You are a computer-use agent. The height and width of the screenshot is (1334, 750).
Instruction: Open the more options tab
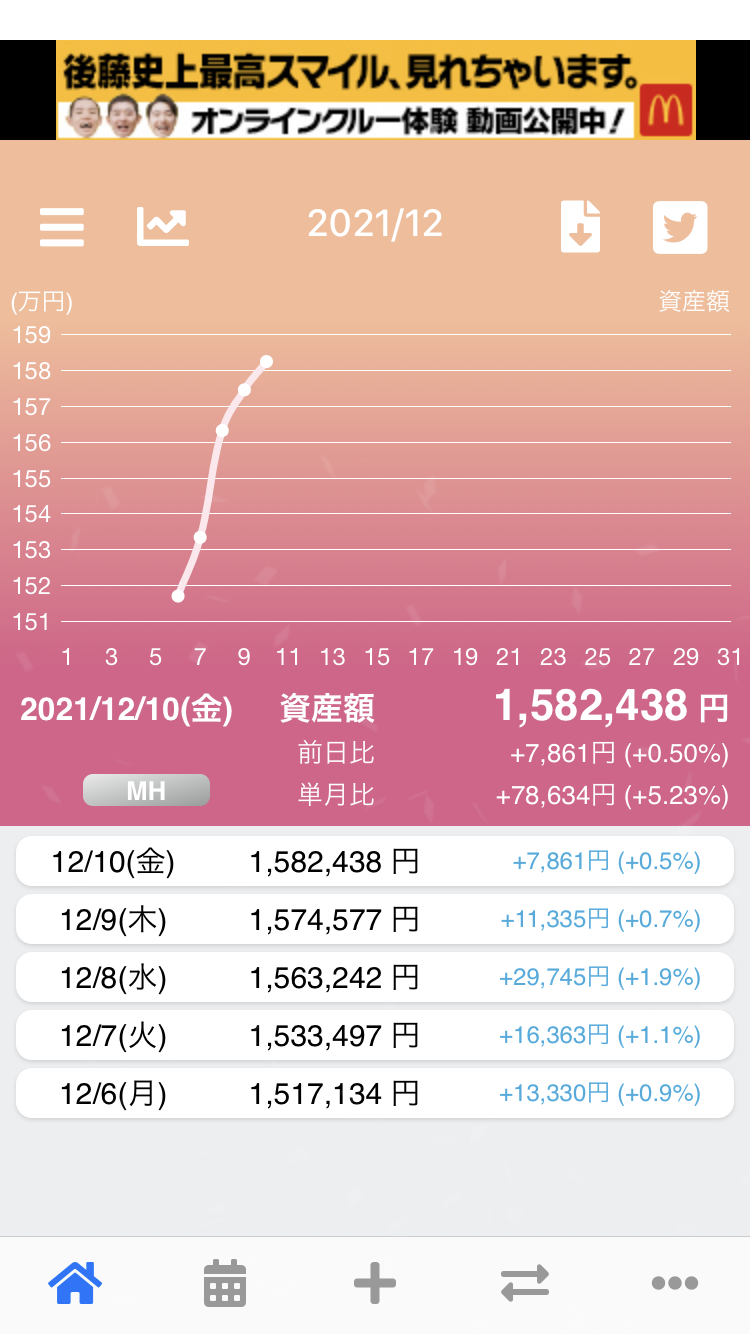tap(675, 1283)
